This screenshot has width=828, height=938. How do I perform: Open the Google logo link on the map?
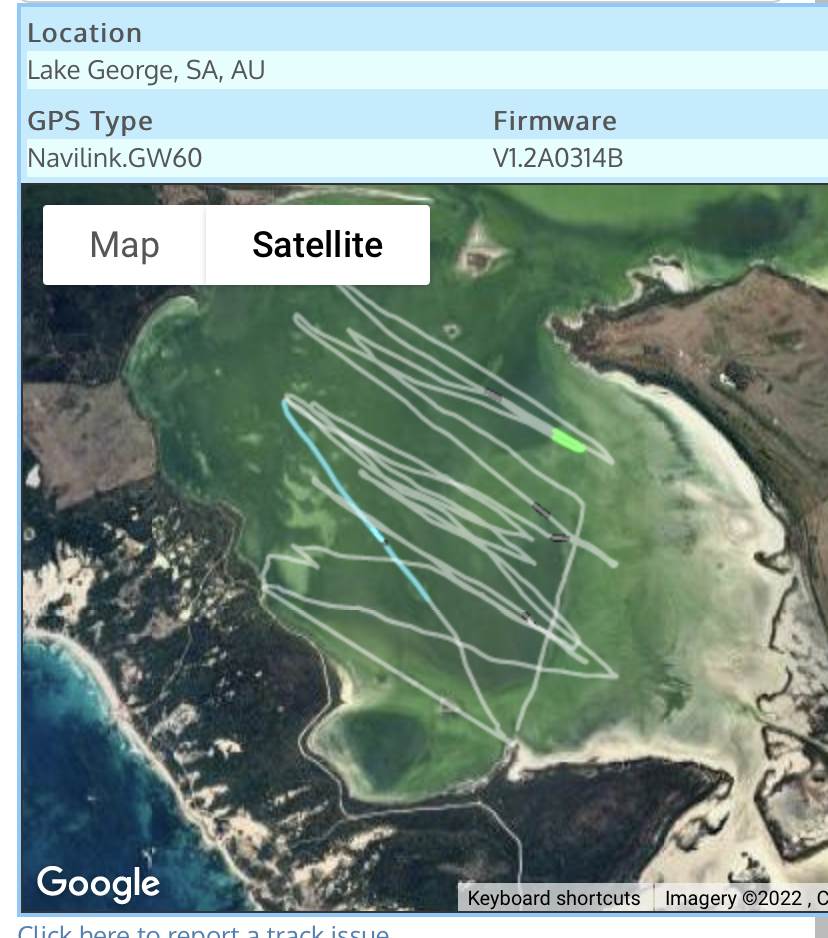(x=98, y=882)
